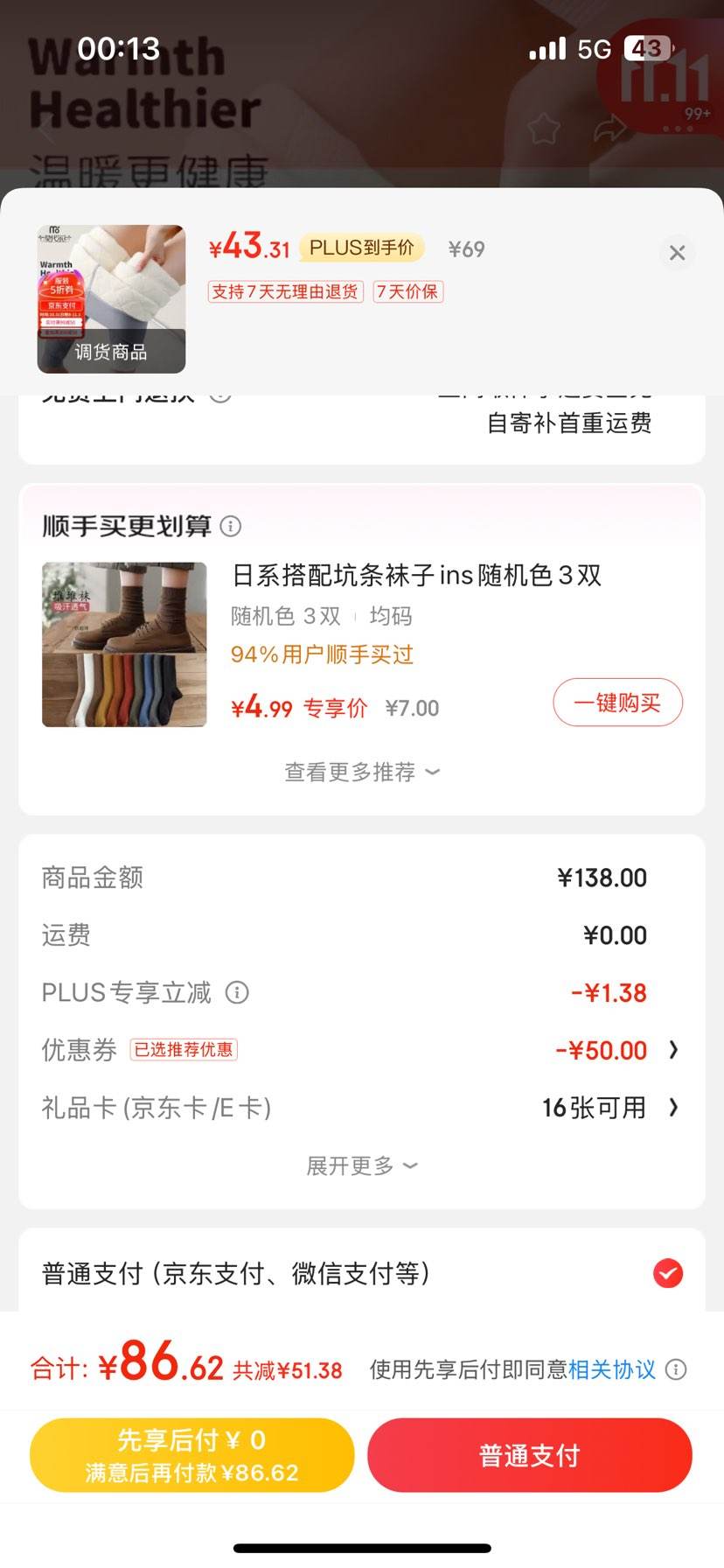
Task: Open 优惠券 coupon list chevron
Action: coord(673,1050)
